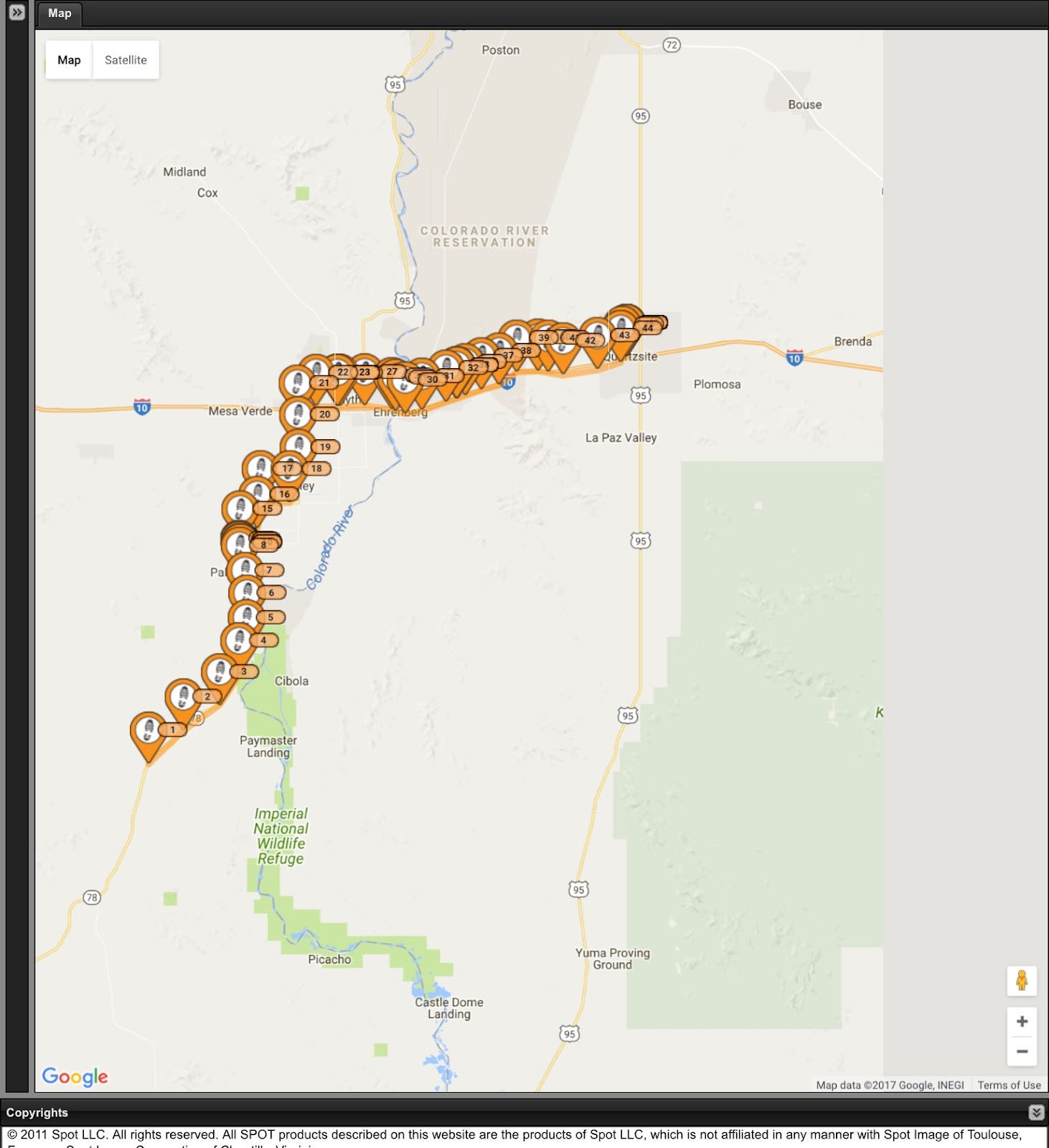Collapse the Copyrights panel
Viewport: 1049px width, 1148px height.
[1035, 1112]
